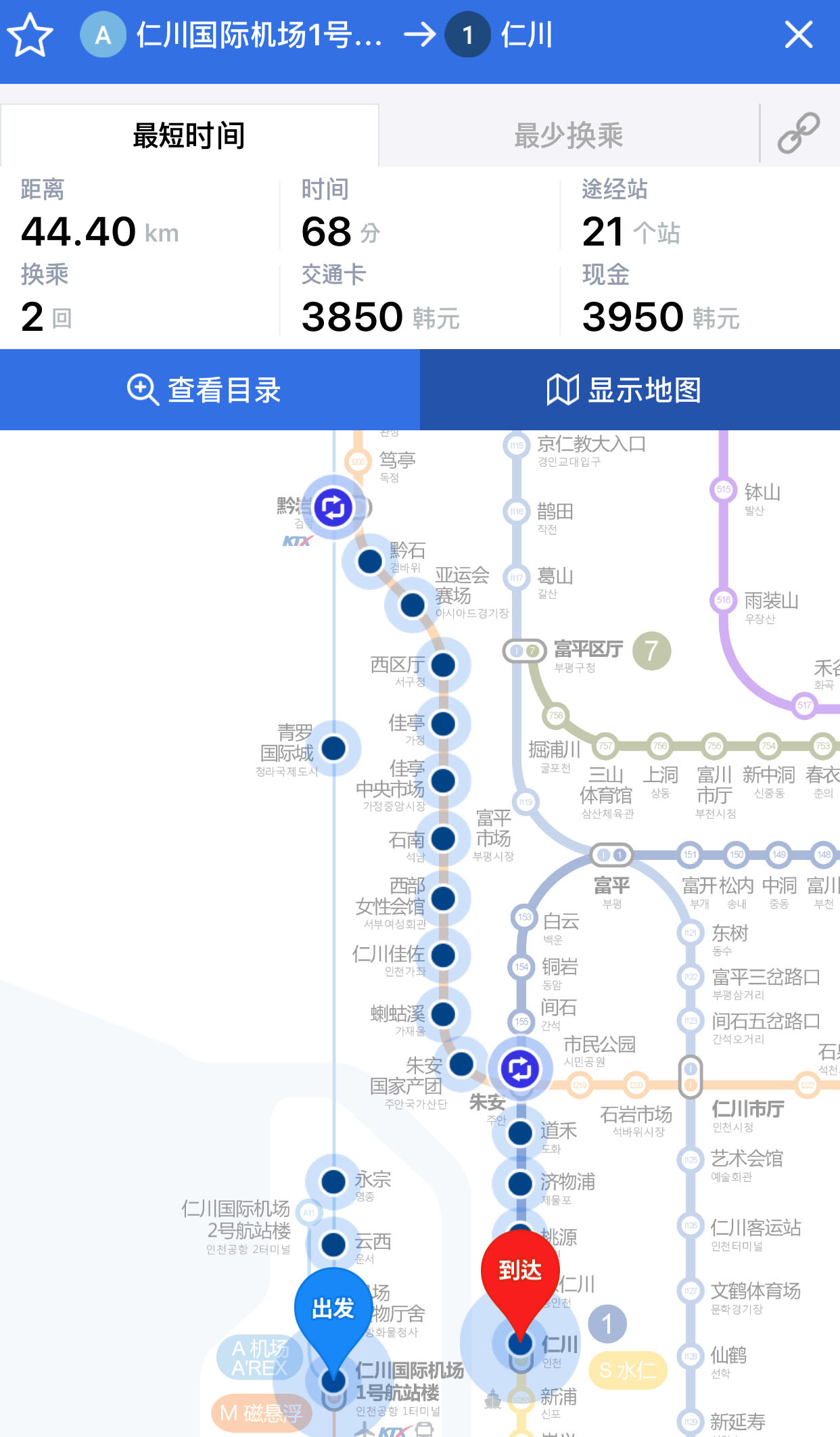This screenshot has width=840, height=1437.
Task: Select the magnifier icon on 查看目录
Action: pyautogui.click(x=140, y=389)
